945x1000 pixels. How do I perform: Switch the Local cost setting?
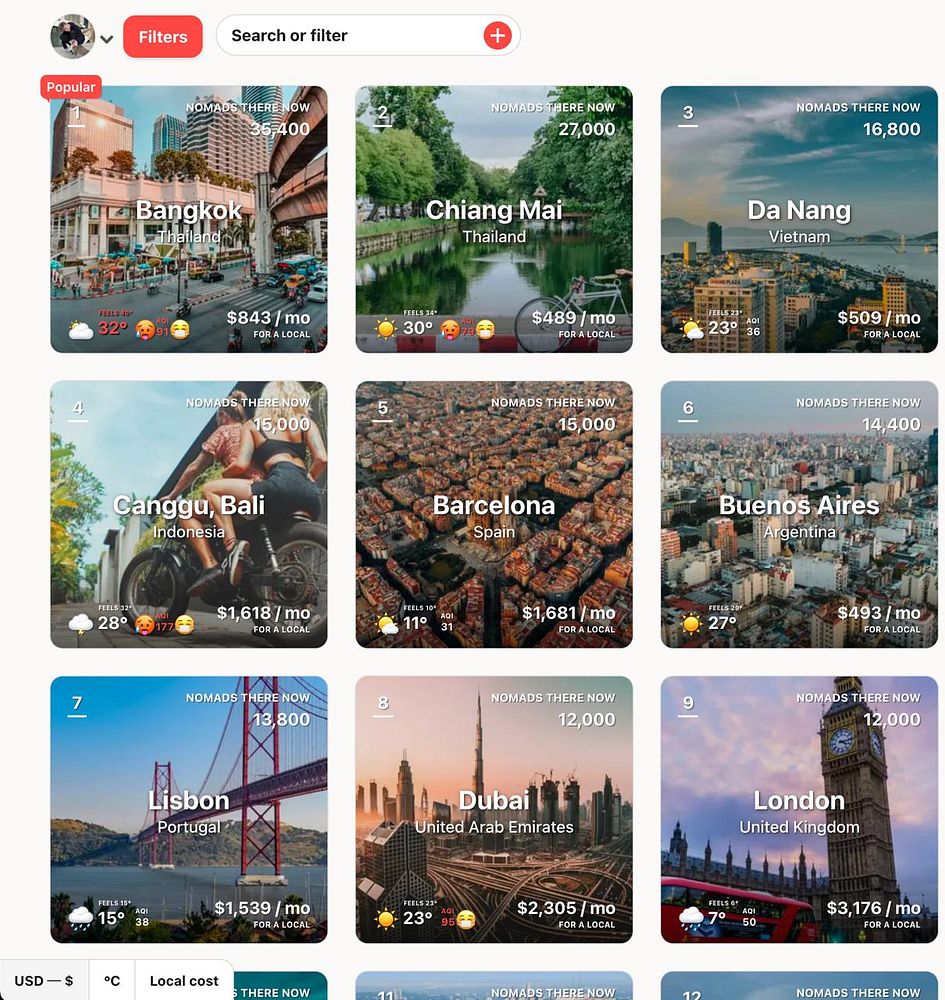tap(184, 981)
